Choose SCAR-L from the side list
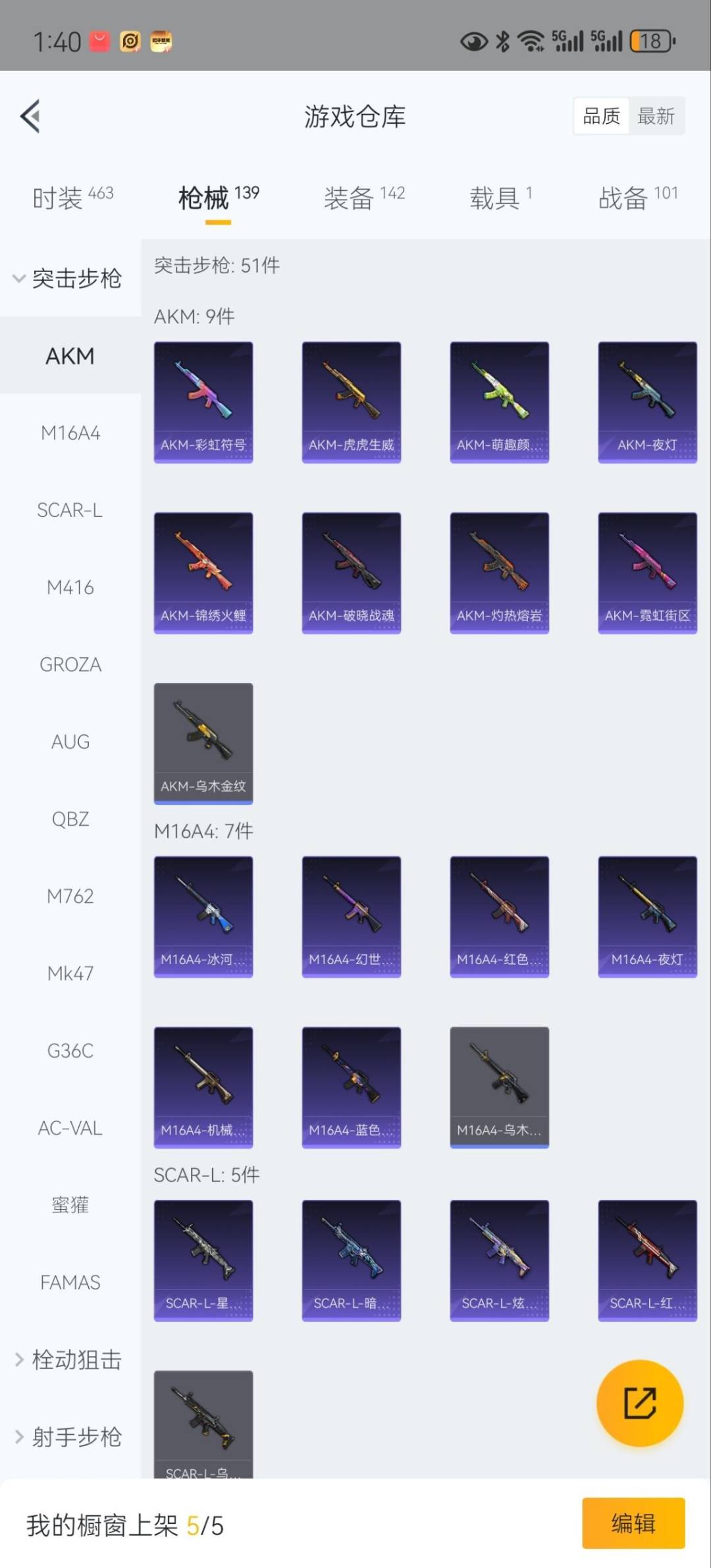 point(70,510)
